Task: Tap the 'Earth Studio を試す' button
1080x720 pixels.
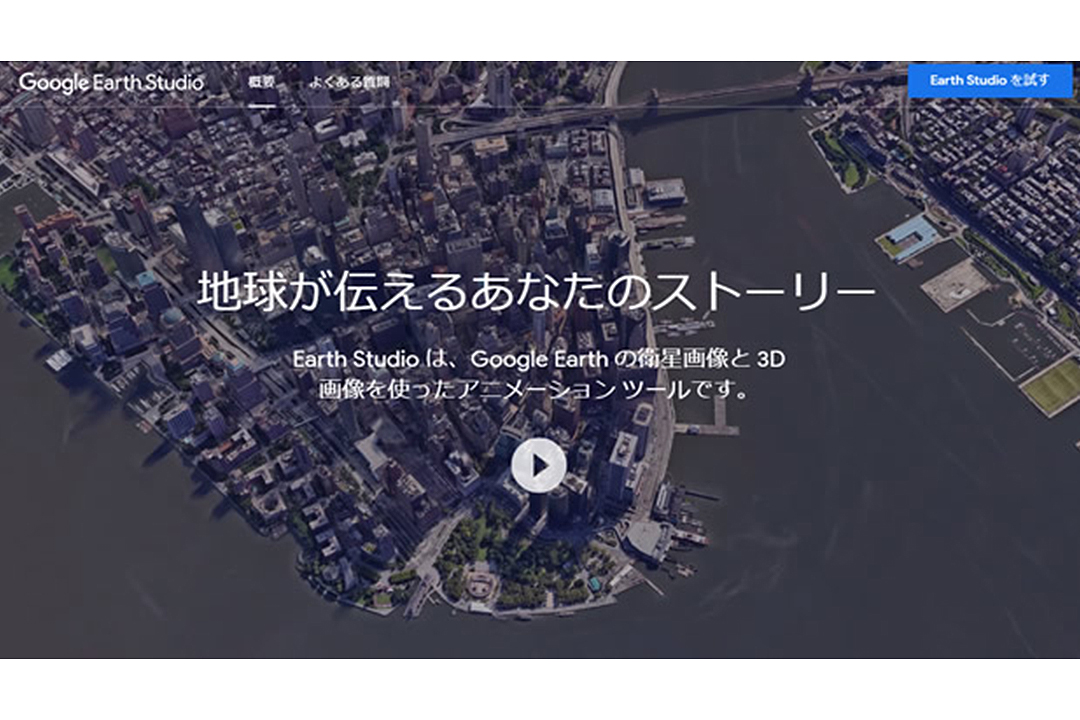Action: [x=988, y=80]
